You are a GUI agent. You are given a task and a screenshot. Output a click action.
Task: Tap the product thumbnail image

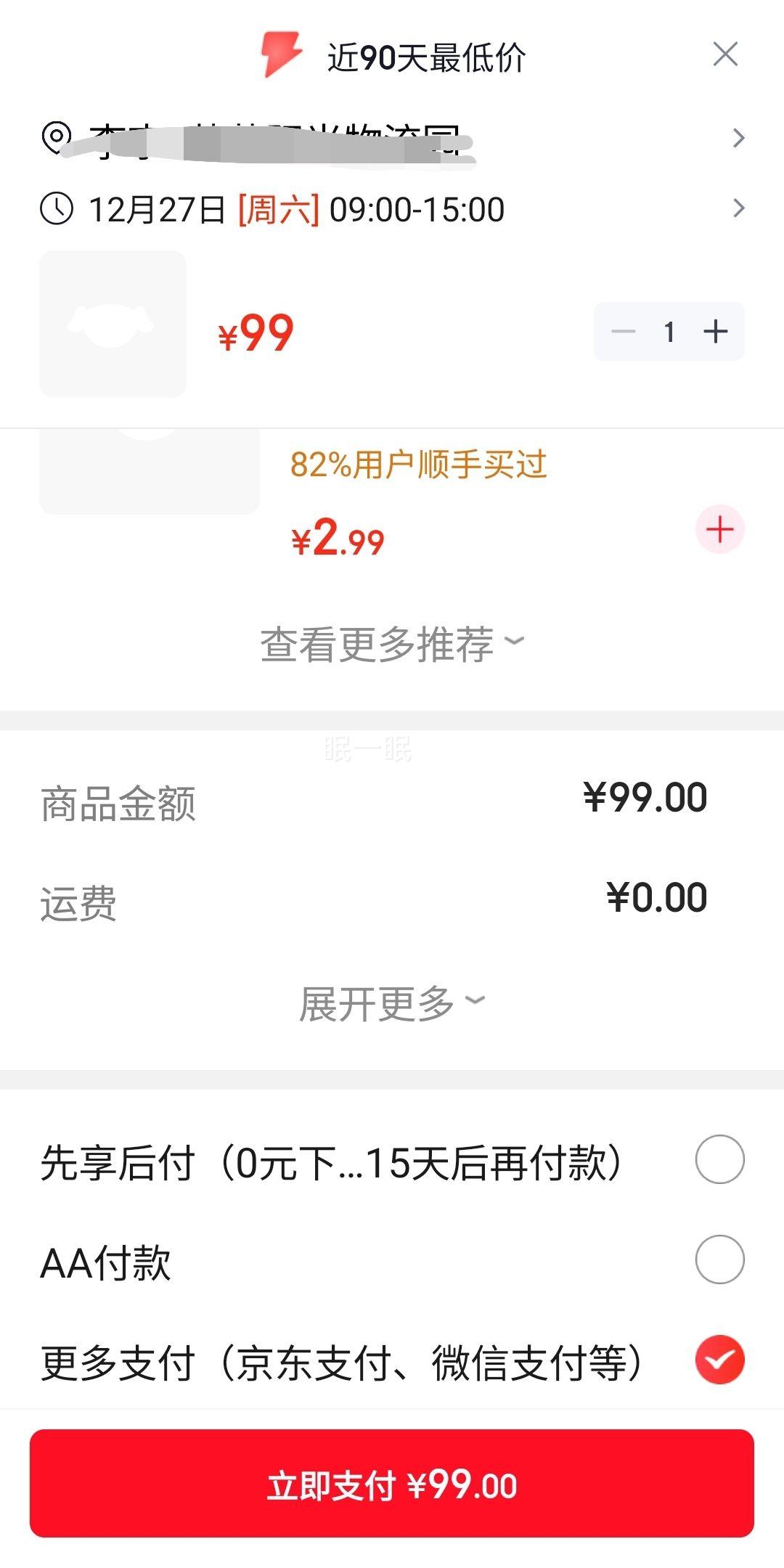tap(113, 324)
